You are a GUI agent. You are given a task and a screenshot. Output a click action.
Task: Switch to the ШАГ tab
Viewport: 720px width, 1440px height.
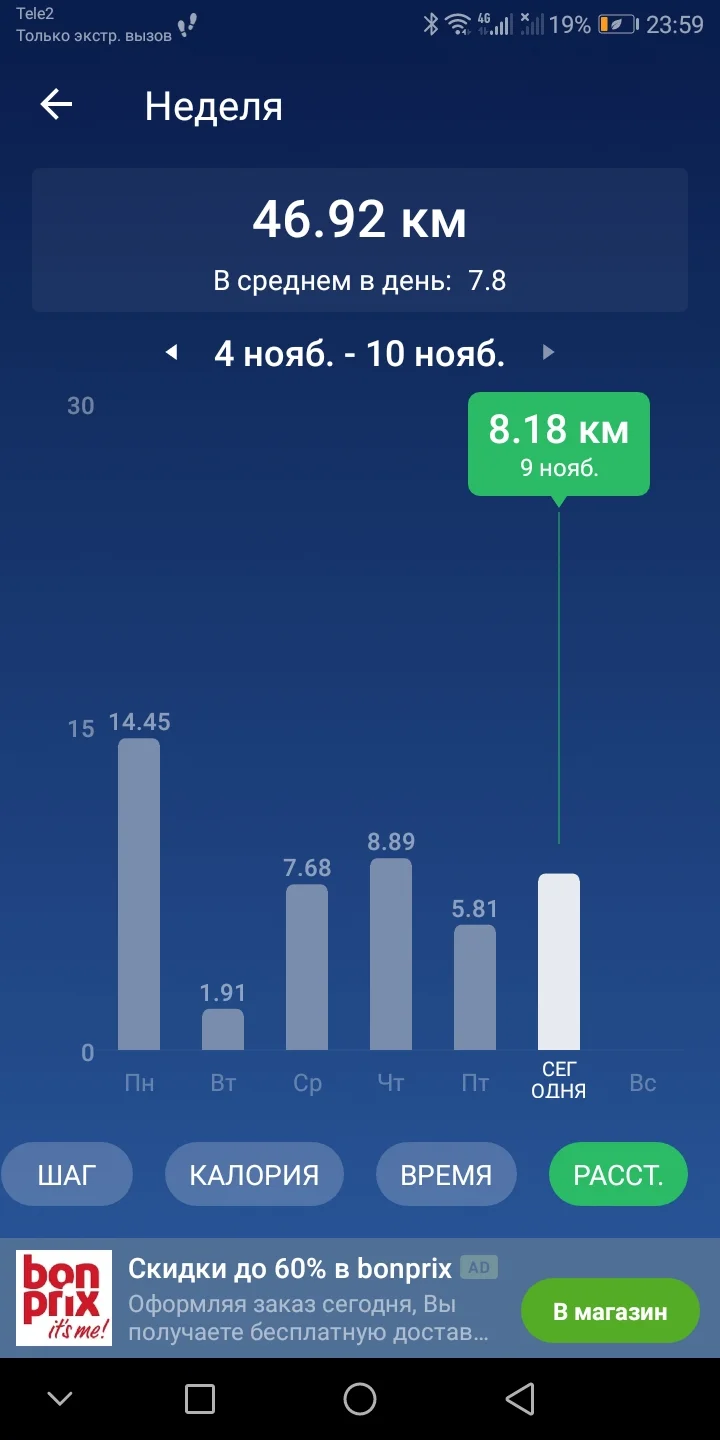tap(67, 1175)
